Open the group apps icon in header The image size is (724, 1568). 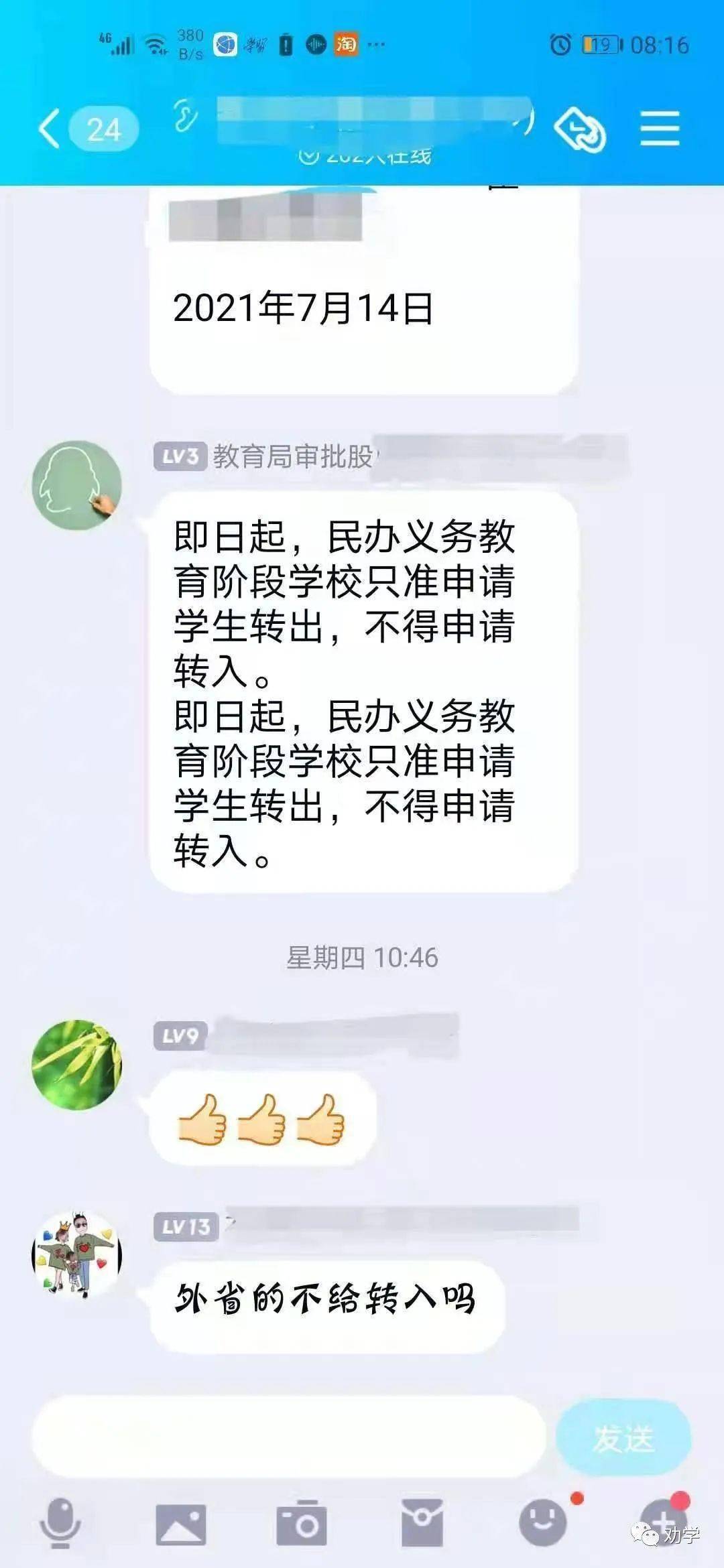[580, 130]
